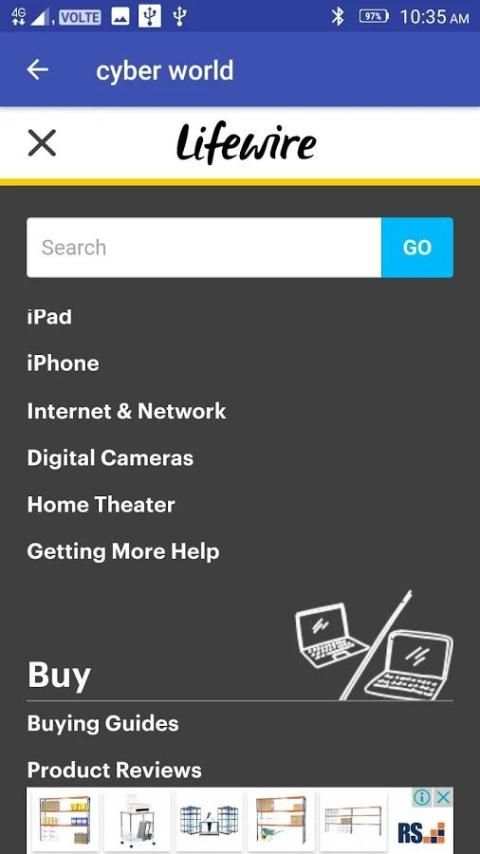The width and height of the screenshot is (480, 854).
Task: Hit the GO search button
Action: pyautogui.click(x=417, y=247)
